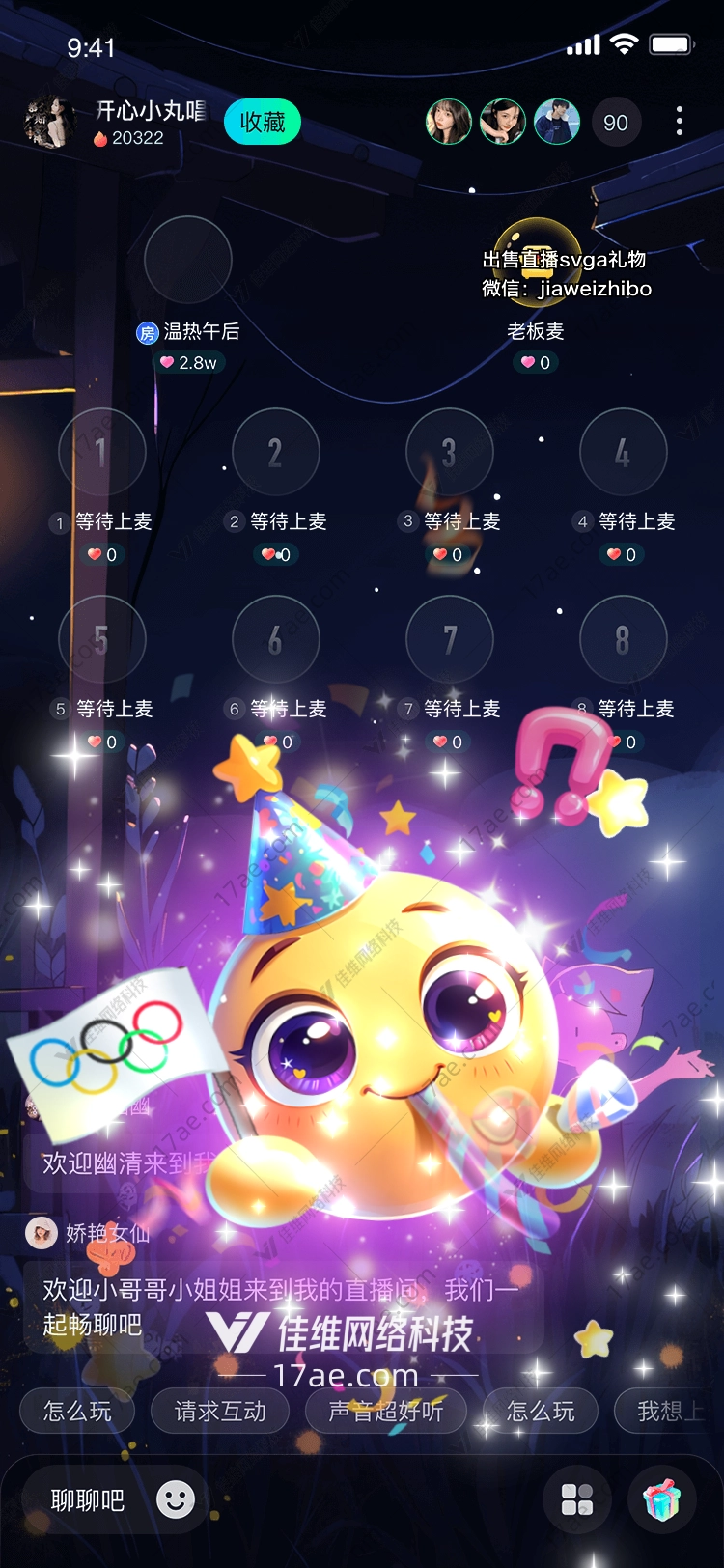The height and width of the screenshot is (1568, 724).
Task: Send the quick reply 请求互动
Action: click(220, 1412)
